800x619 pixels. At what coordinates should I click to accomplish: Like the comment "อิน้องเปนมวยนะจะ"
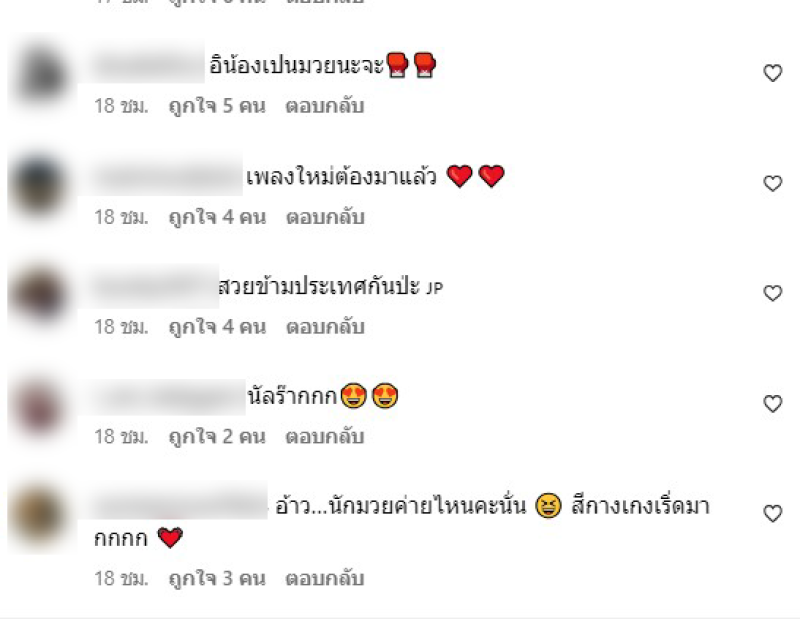click(x=772, y=73)
